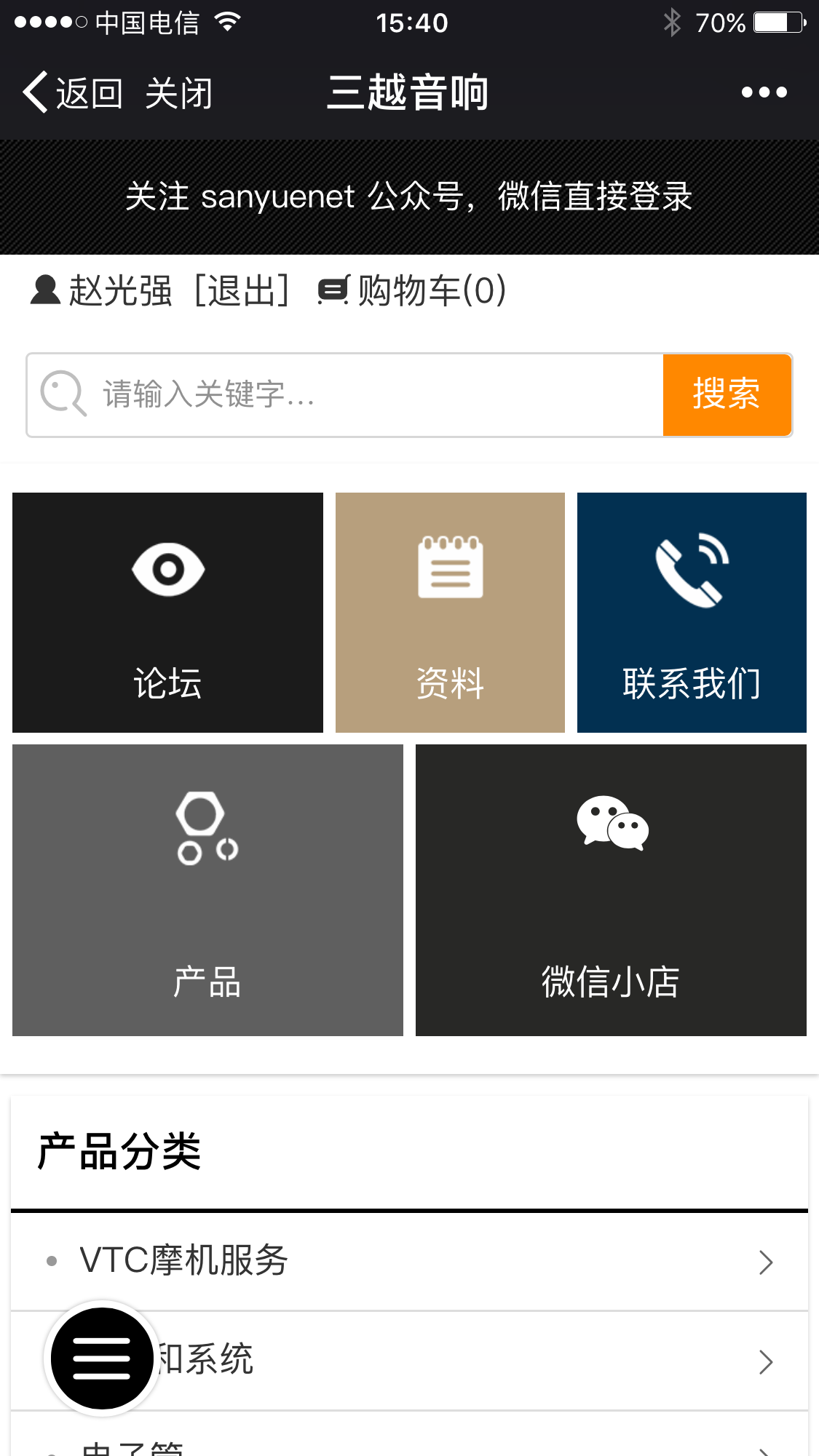Open the three-dot overflow menu
The height and width of the screenshot is (1456, 819).
pos(764,92)
